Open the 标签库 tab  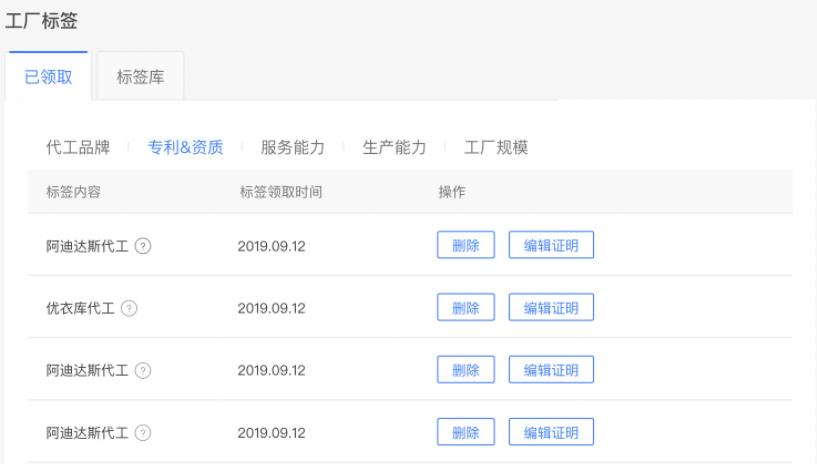(141, 77)
